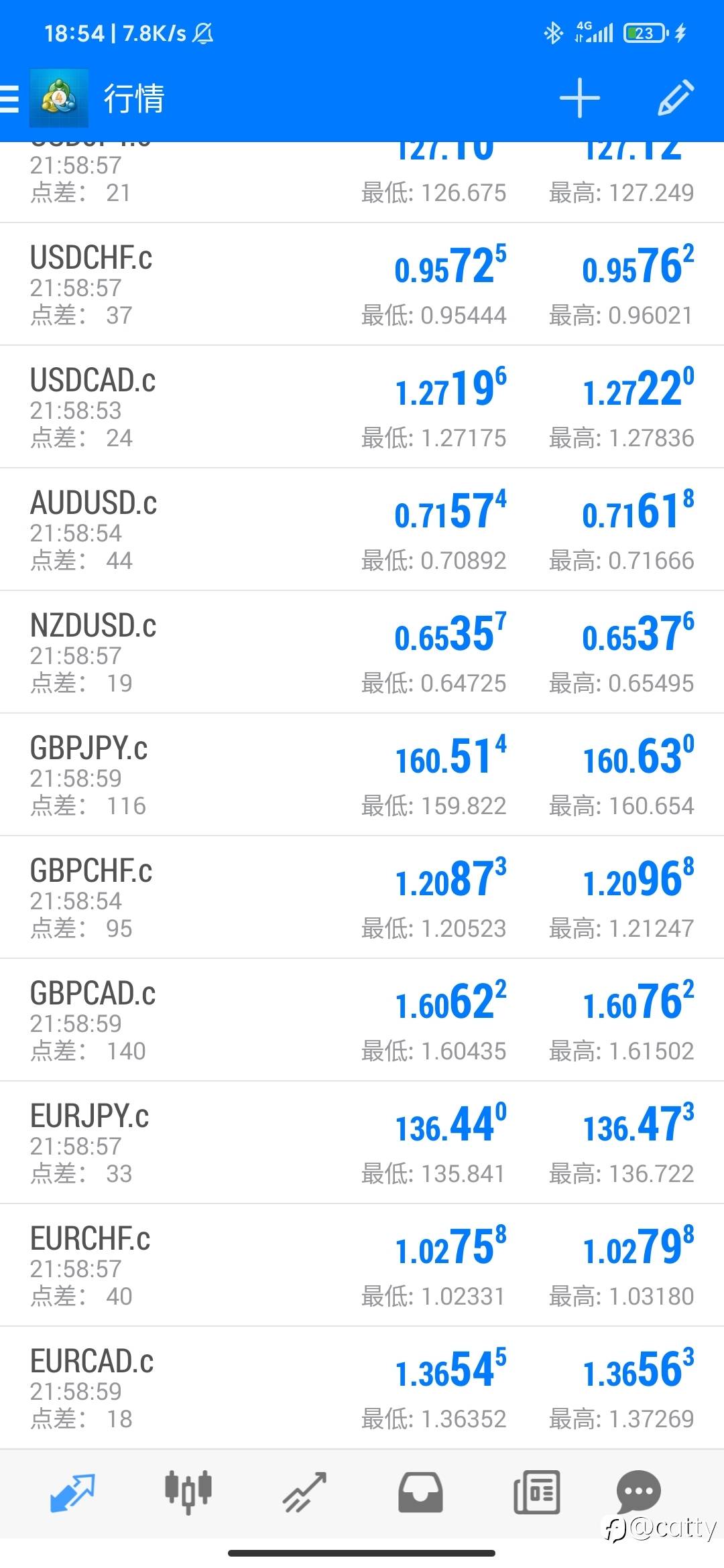Open the news tab

[536, 1492]
